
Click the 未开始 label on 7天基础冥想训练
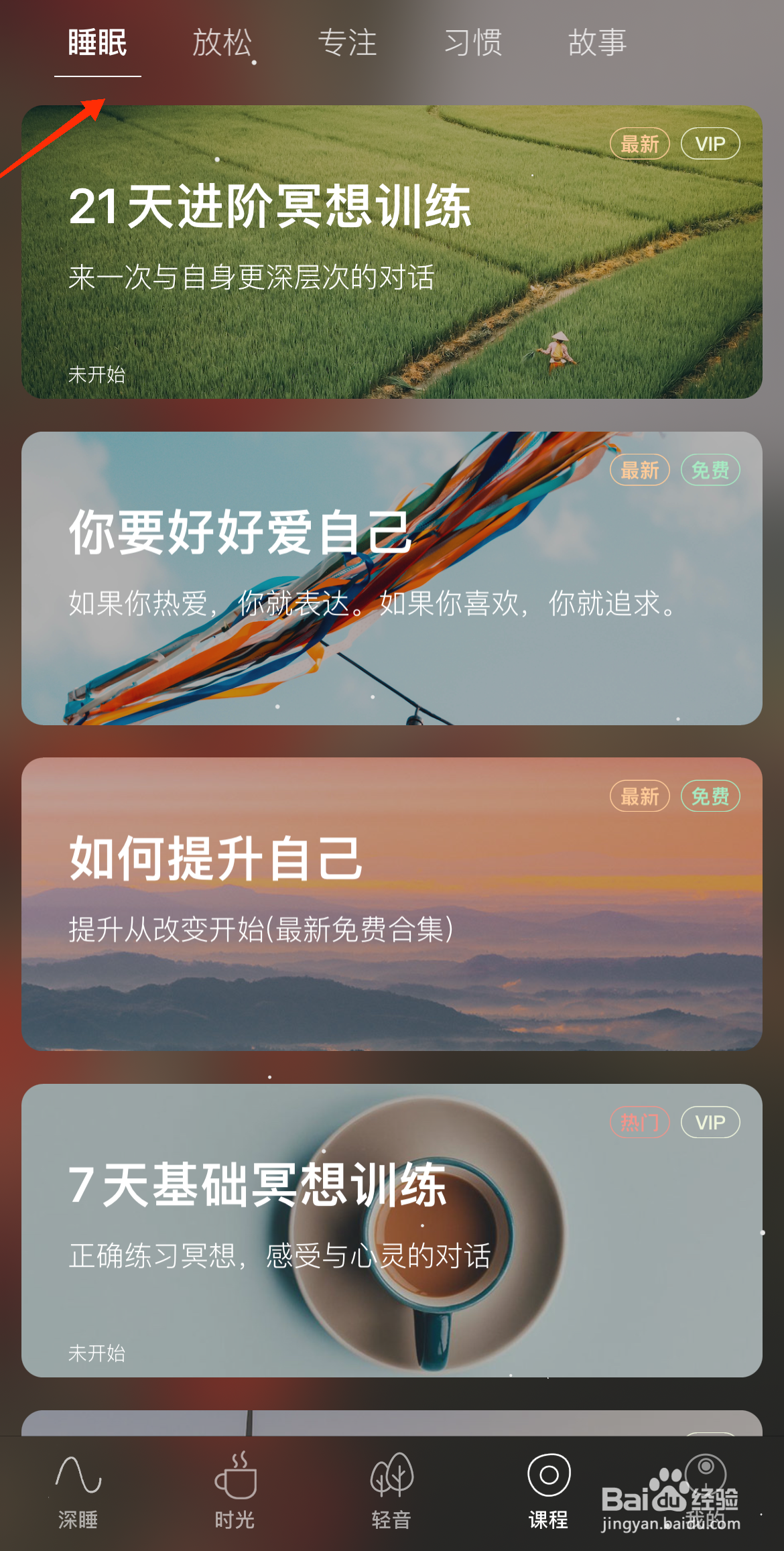(96, 1353)
